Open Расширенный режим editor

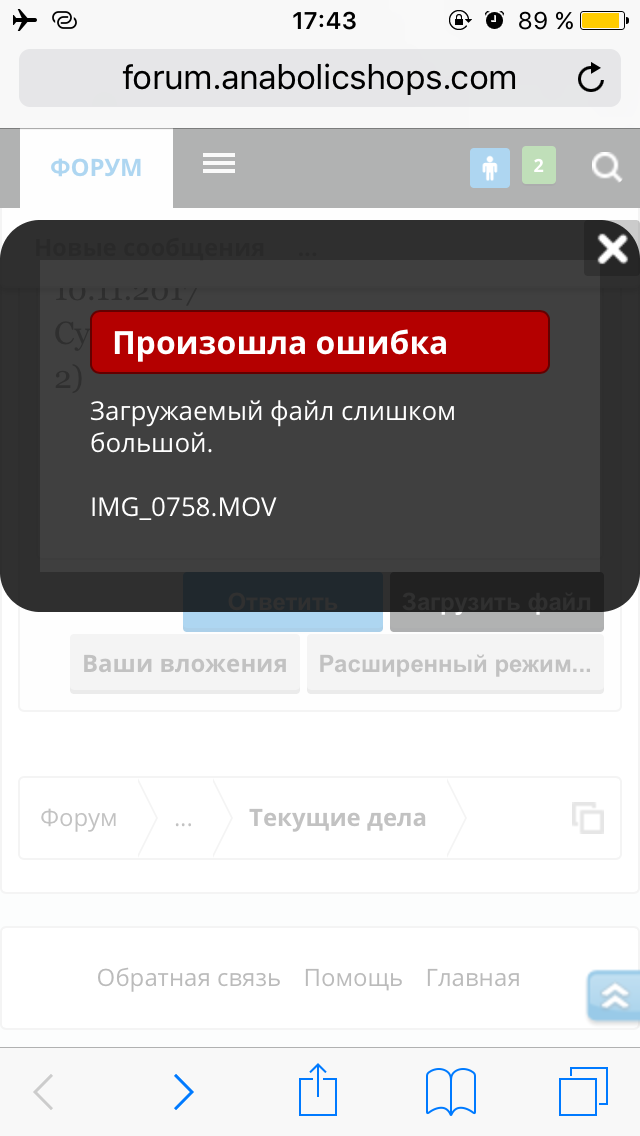(x=455, y=664)
